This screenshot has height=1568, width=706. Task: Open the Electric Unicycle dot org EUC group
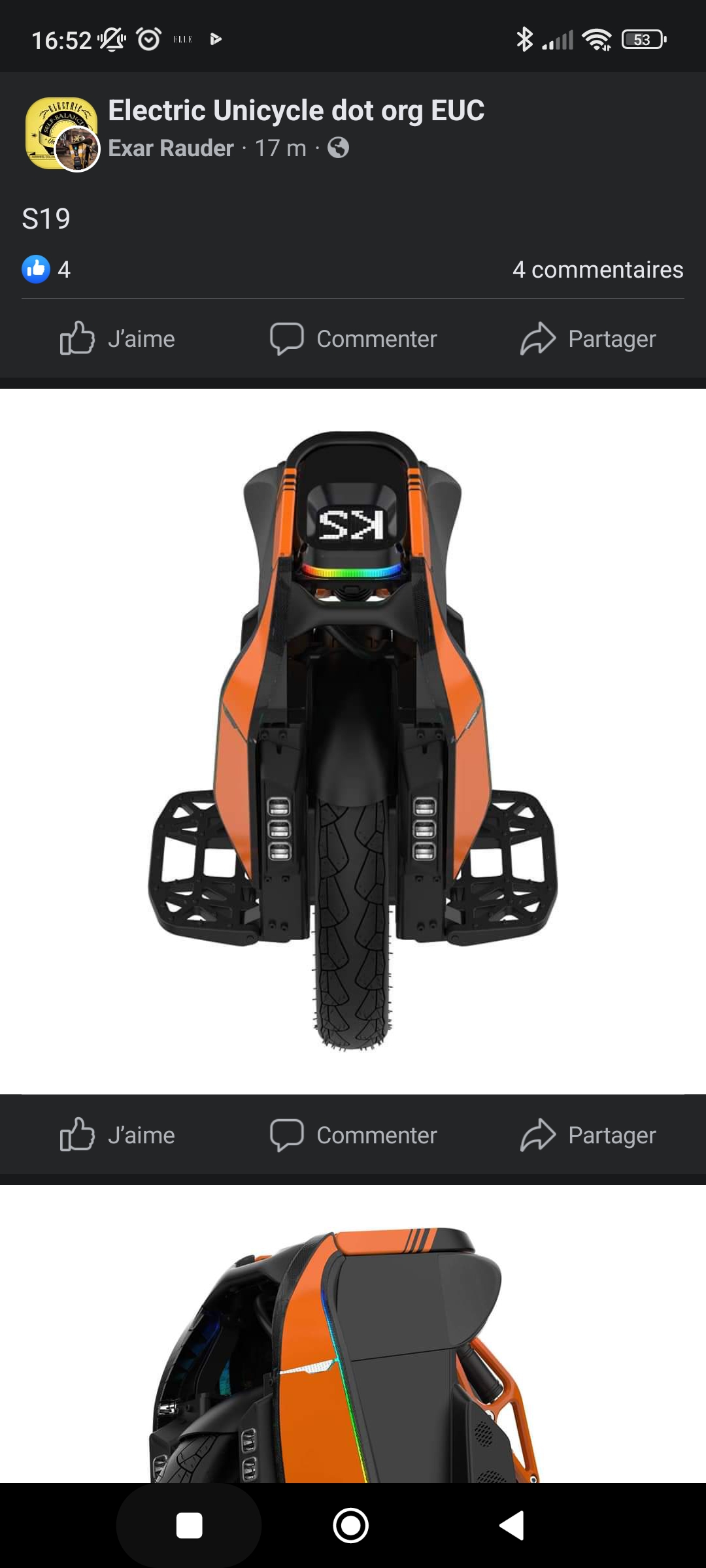point(296,110)
